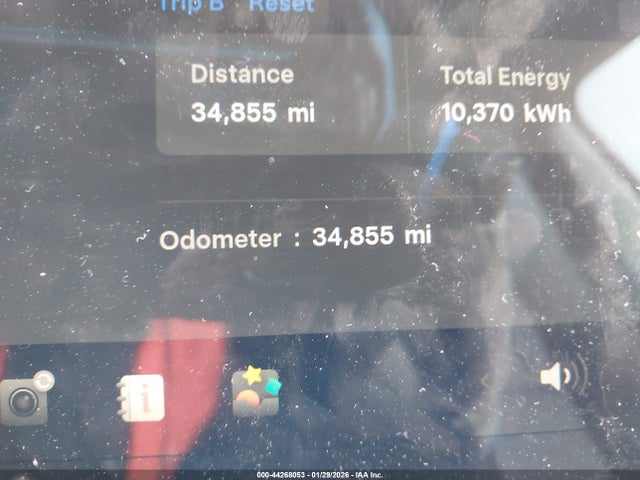Launch the Toybox app
This screenshot has height=480, width=640.
(x=256, y=392)
